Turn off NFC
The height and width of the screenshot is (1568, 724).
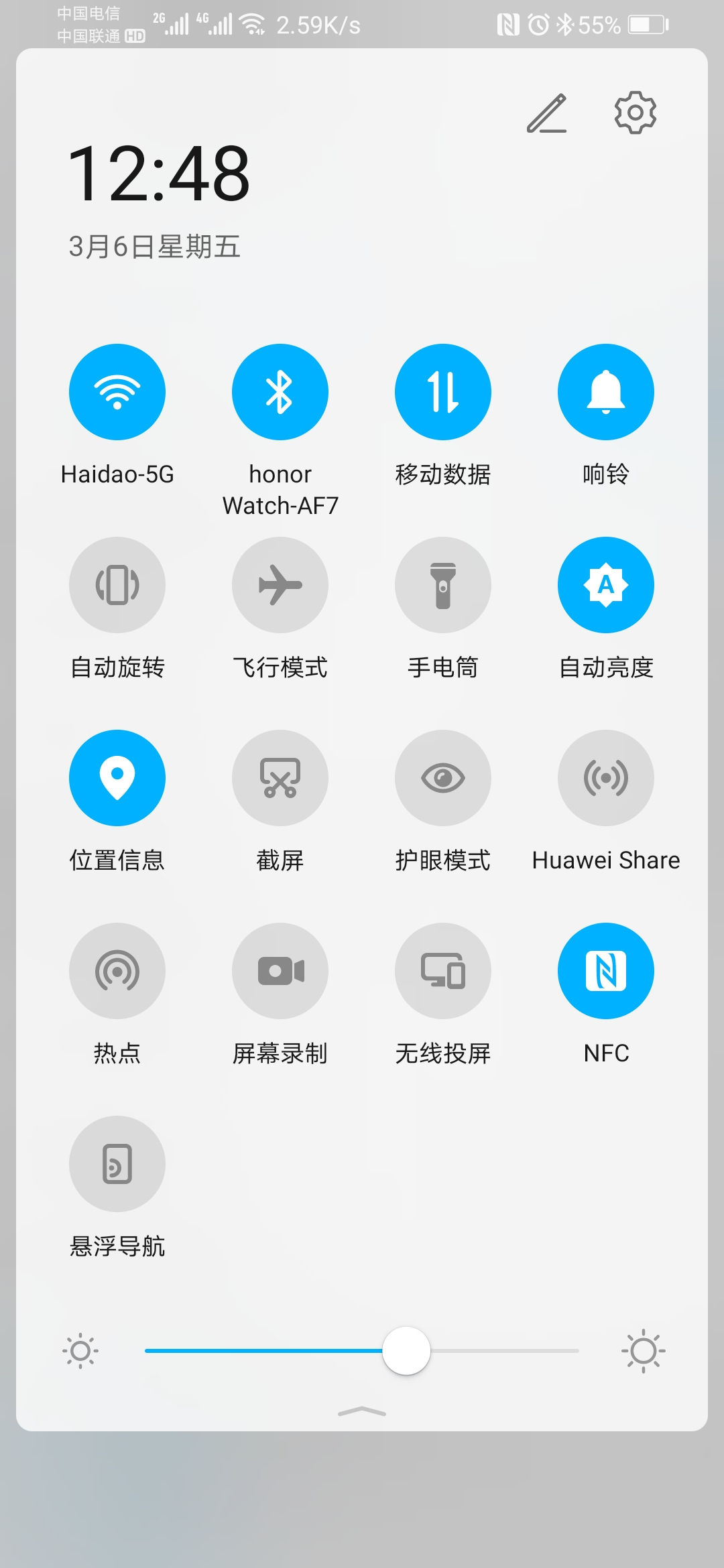pos(606,971)
